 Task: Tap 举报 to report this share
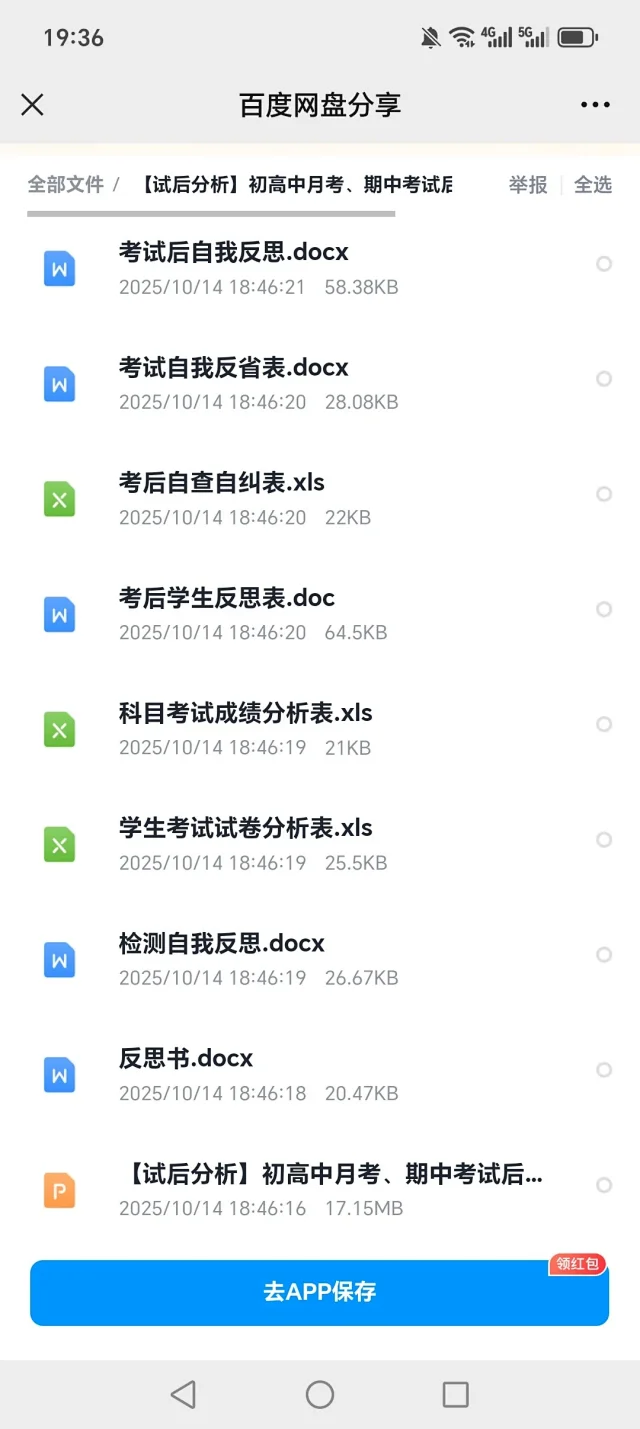[x=528, y=185]
